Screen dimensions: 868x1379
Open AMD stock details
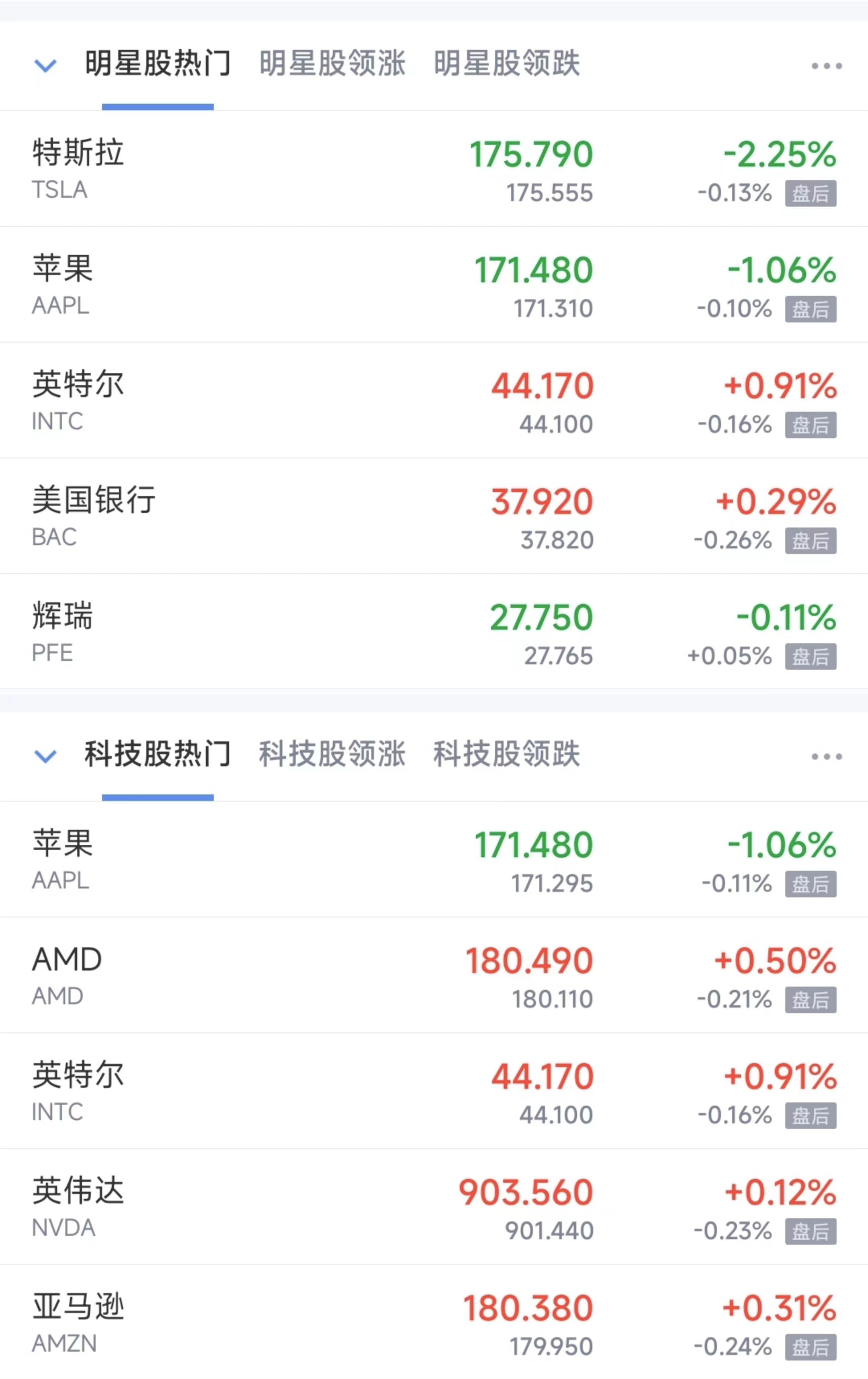click(x=229, y=974)
